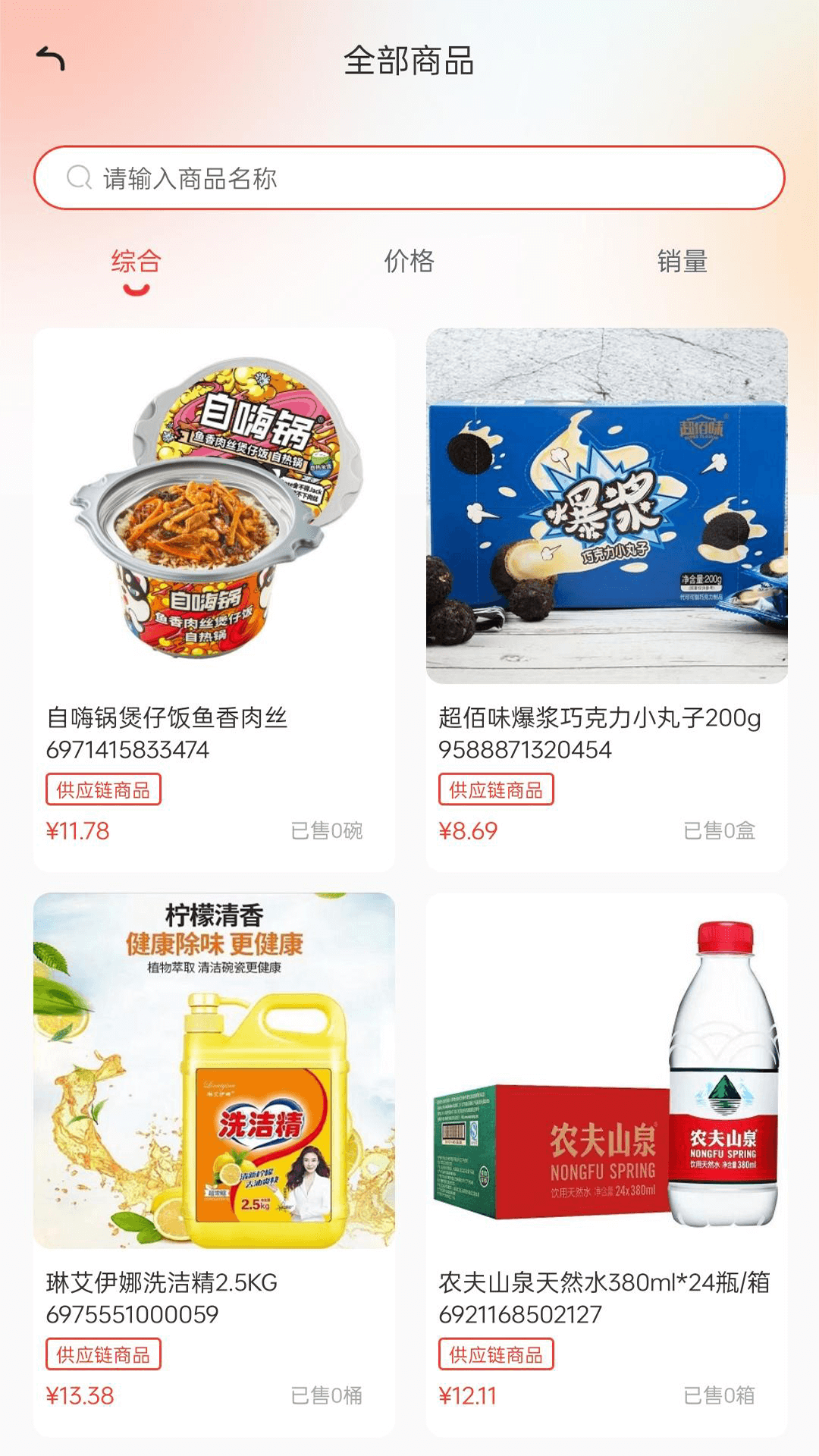
Task: Open the 超佰味爆浆巧克力小丸子200g product card
Action: [x=607, y=599]
